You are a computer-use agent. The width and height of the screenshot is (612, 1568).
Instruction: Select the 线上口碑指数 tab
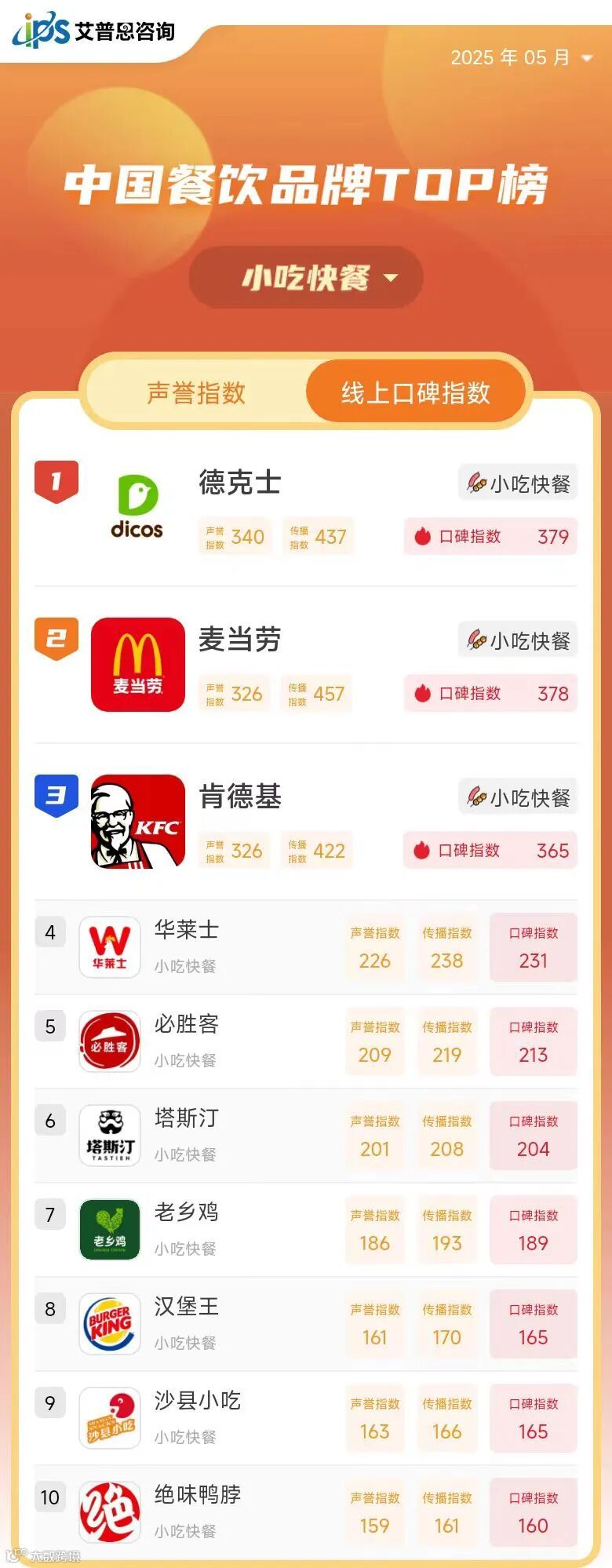point(415,392)
